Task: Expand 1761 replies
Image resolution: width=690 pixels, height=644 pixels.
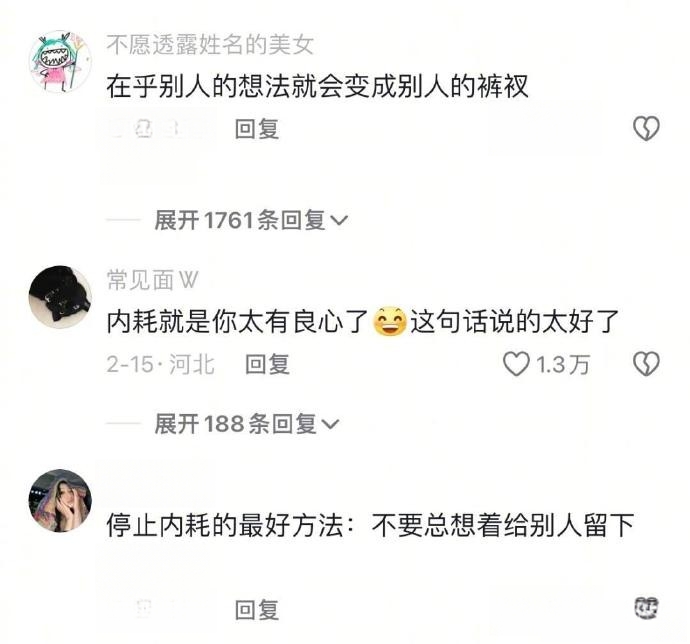Action: click(250, 221)
